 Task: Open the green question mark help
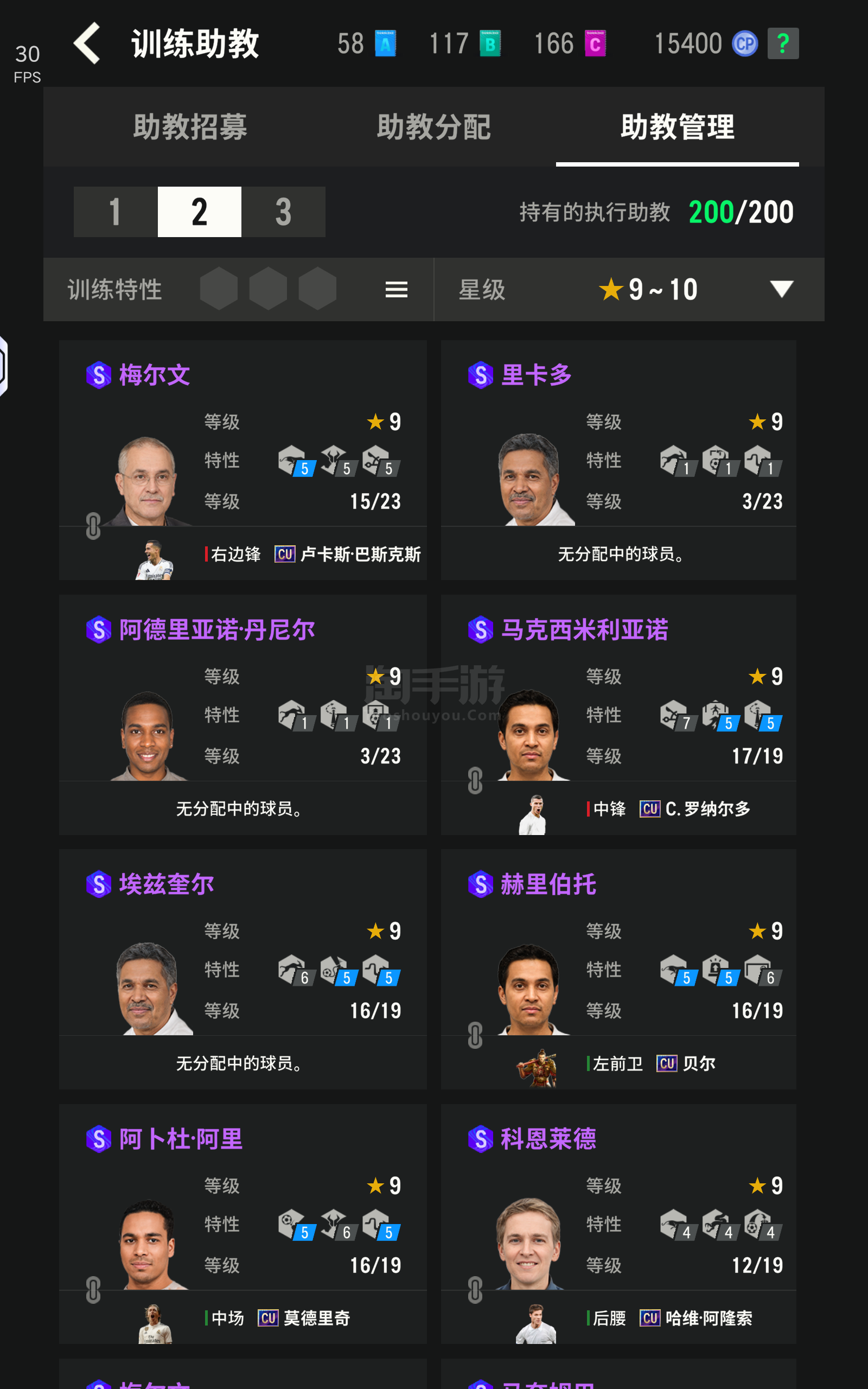point(782,43)
